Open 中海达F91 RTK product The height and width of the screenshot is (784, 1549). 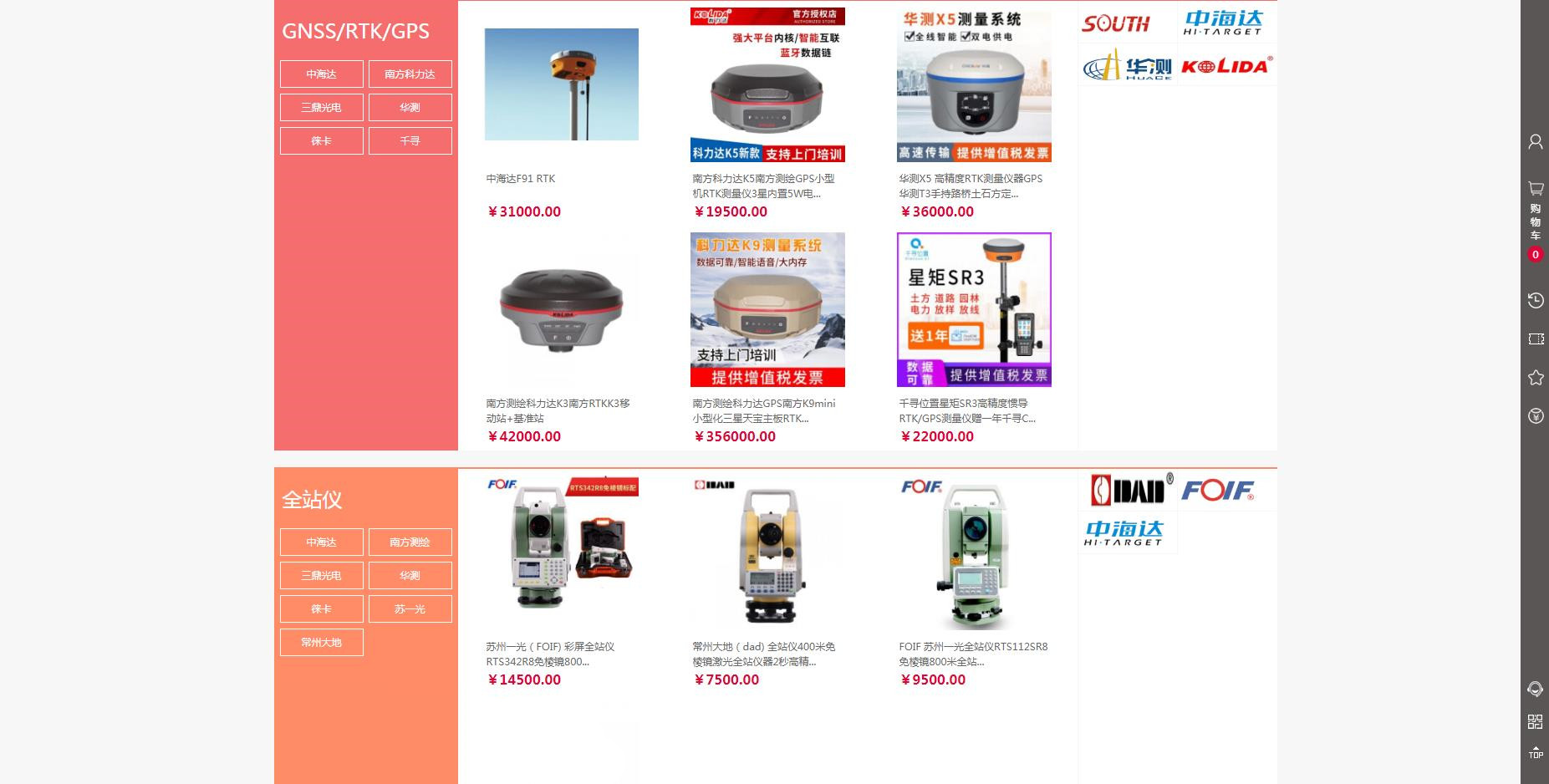point(561,84)
